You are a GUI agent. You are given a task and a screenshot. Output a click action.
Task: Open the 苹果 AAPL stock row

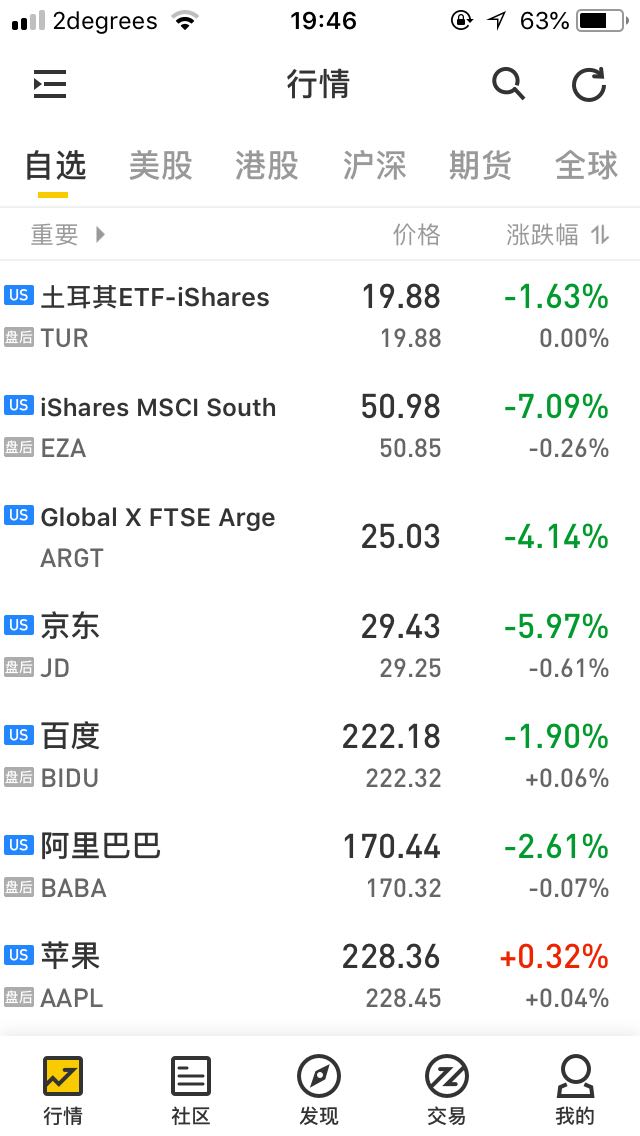[x=320, y=977]
